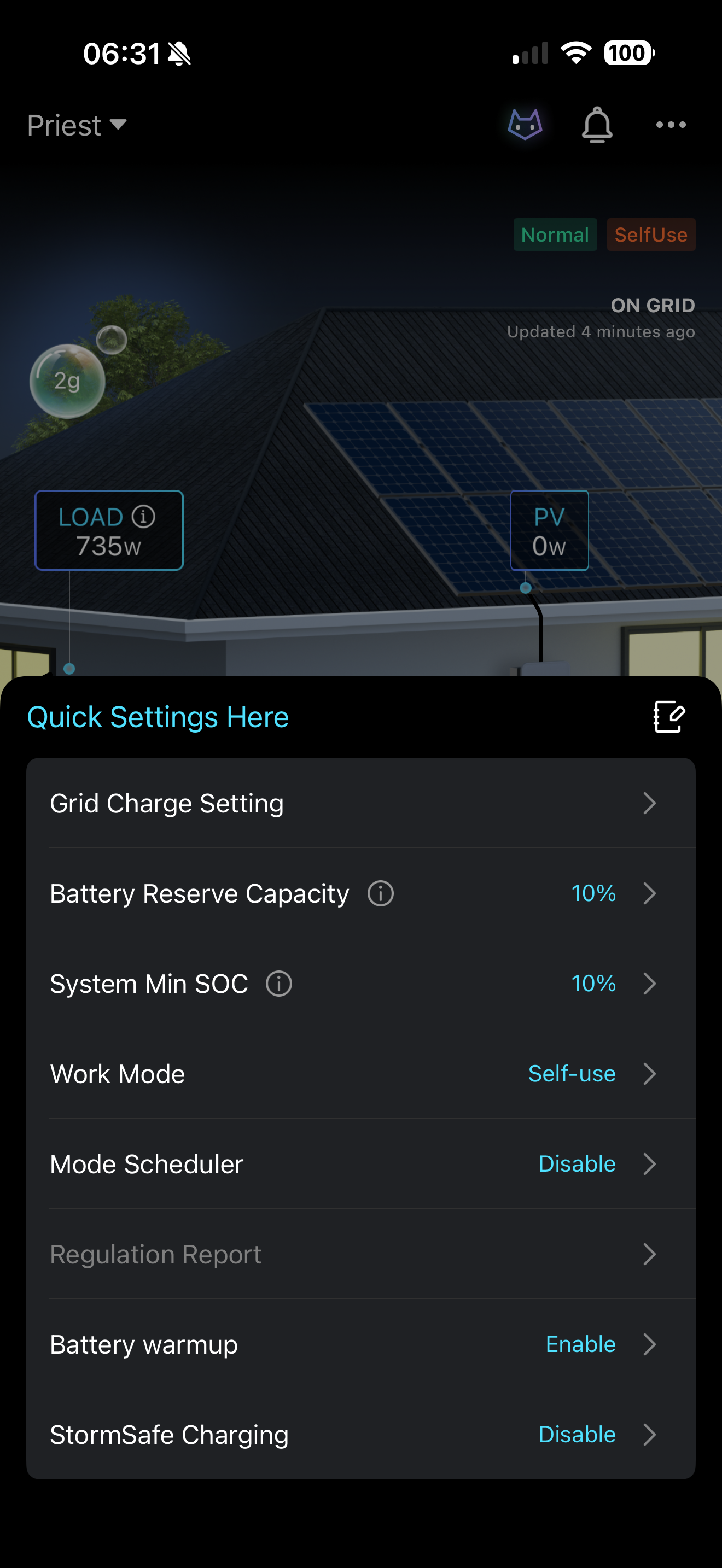Open the notifications bell
Image resolution: width=722 pixels, height=1568 pixels.
click(597, 125)
